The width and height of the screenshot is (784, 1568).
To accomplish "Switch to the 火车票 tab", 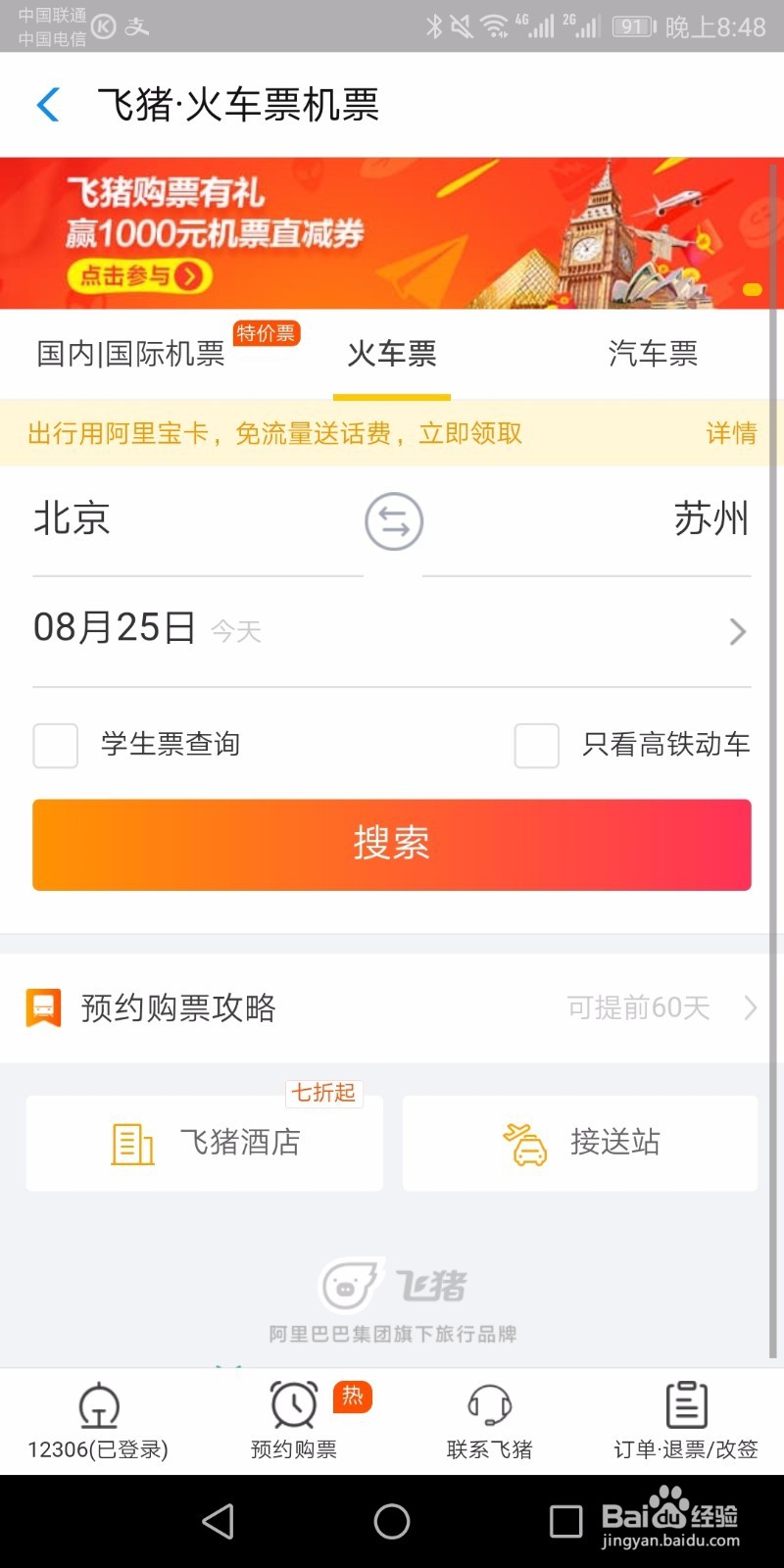I will (391, 355).
